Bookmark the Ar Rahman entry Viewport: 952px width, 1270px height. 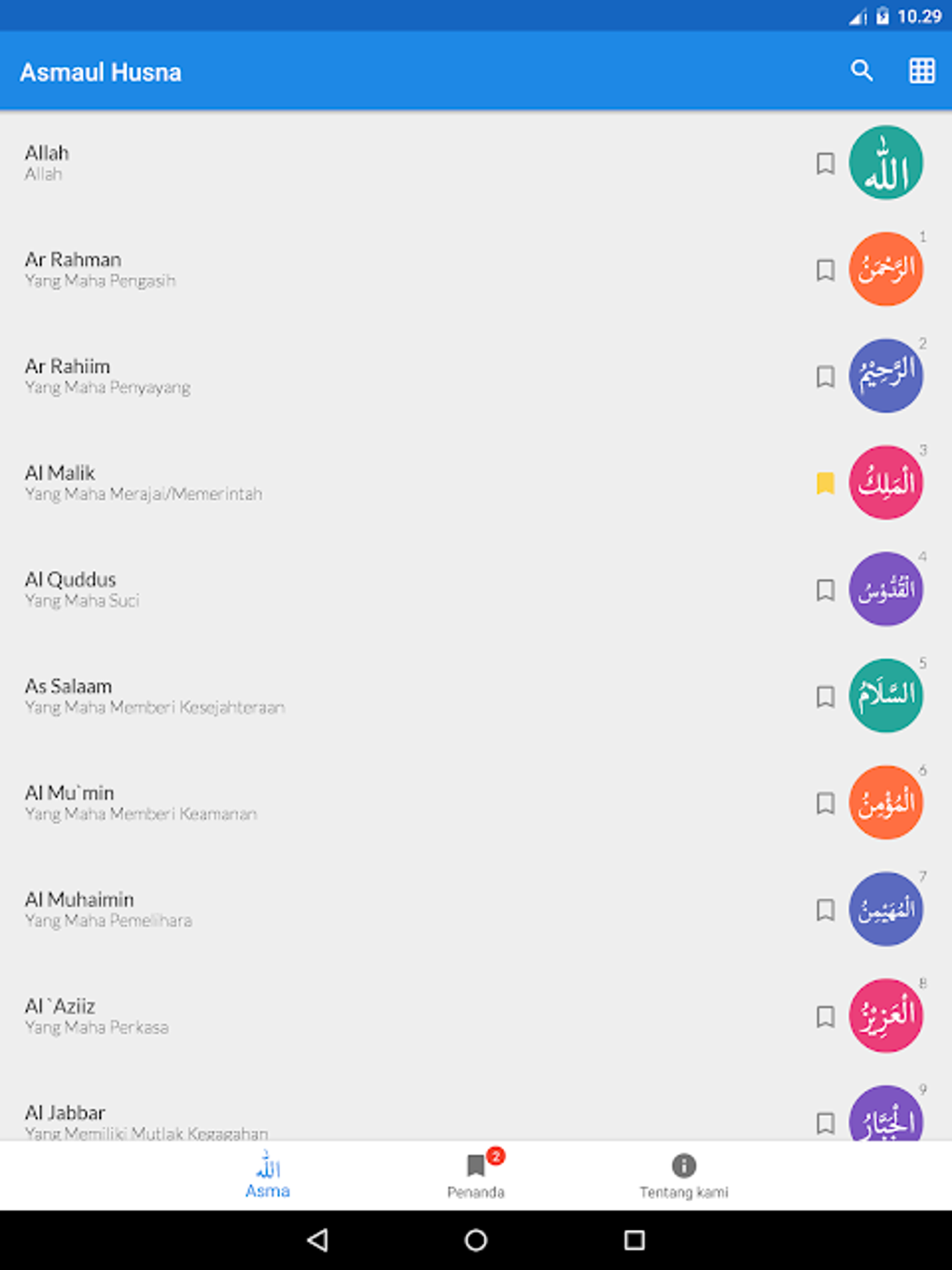(825, 270)
